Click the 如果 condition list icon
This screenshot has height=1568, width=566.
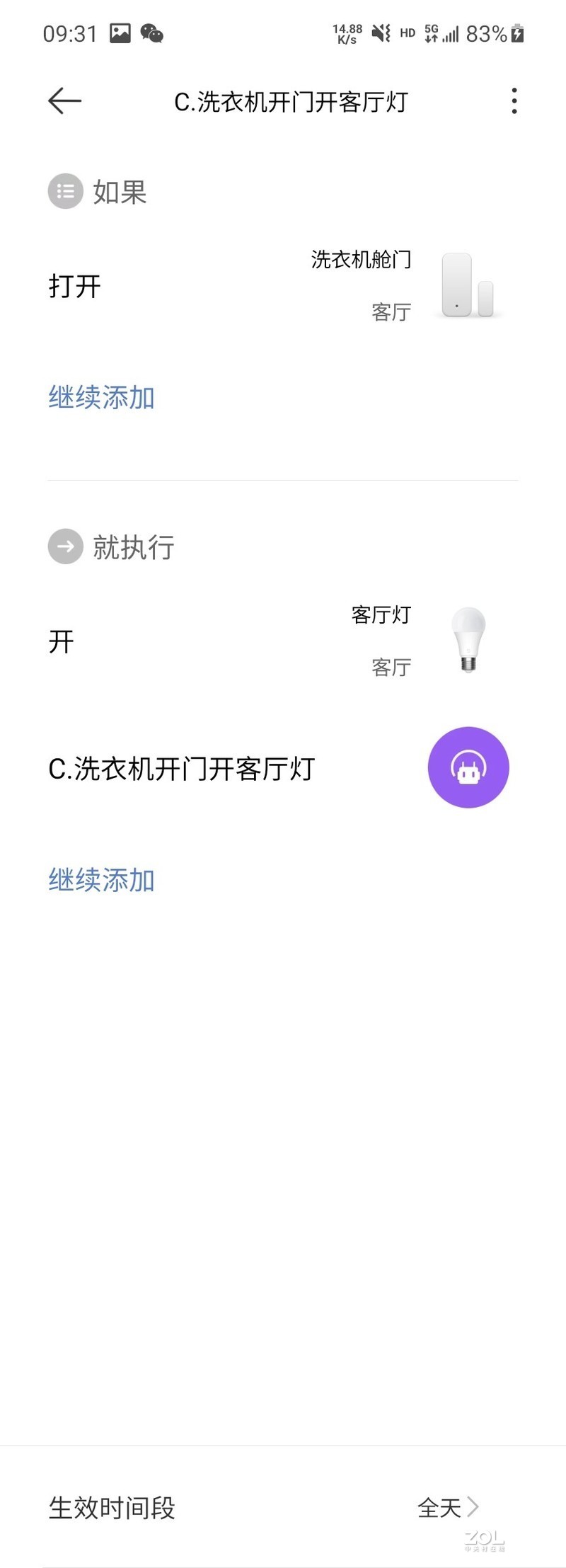(x=64, y=192)
